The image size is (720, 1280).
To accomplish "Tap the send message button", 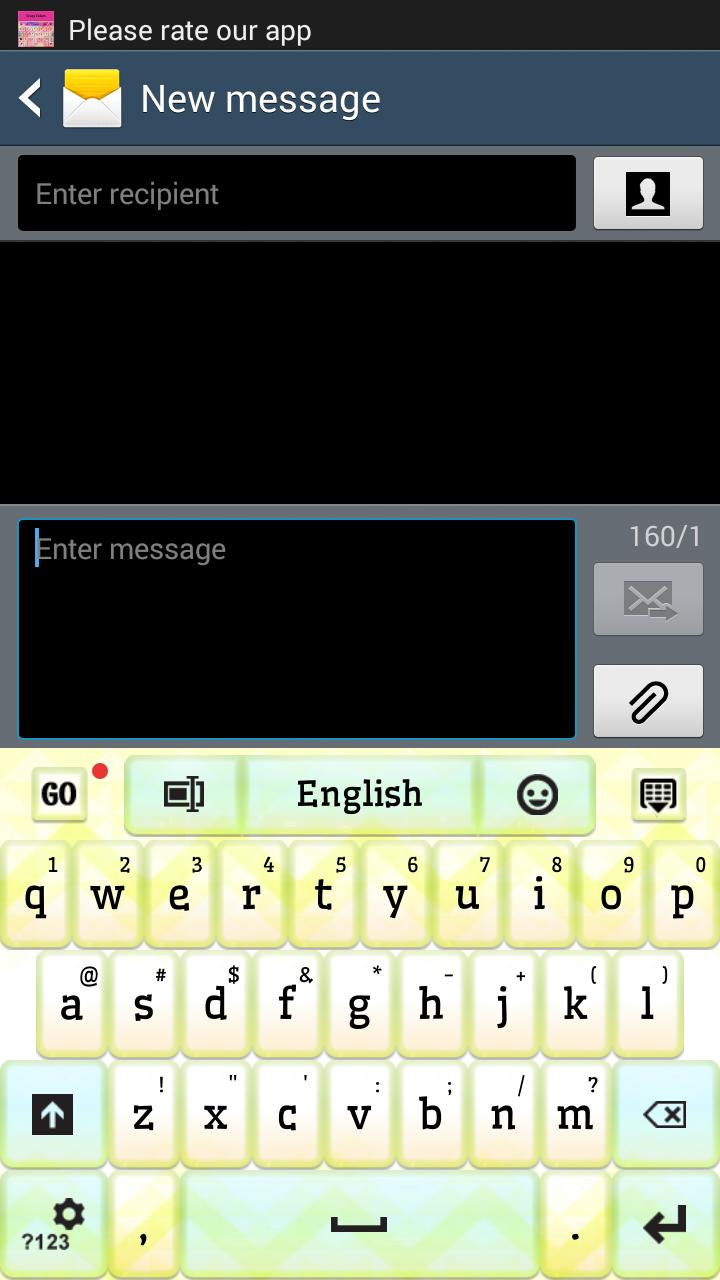I will (648, 600).
